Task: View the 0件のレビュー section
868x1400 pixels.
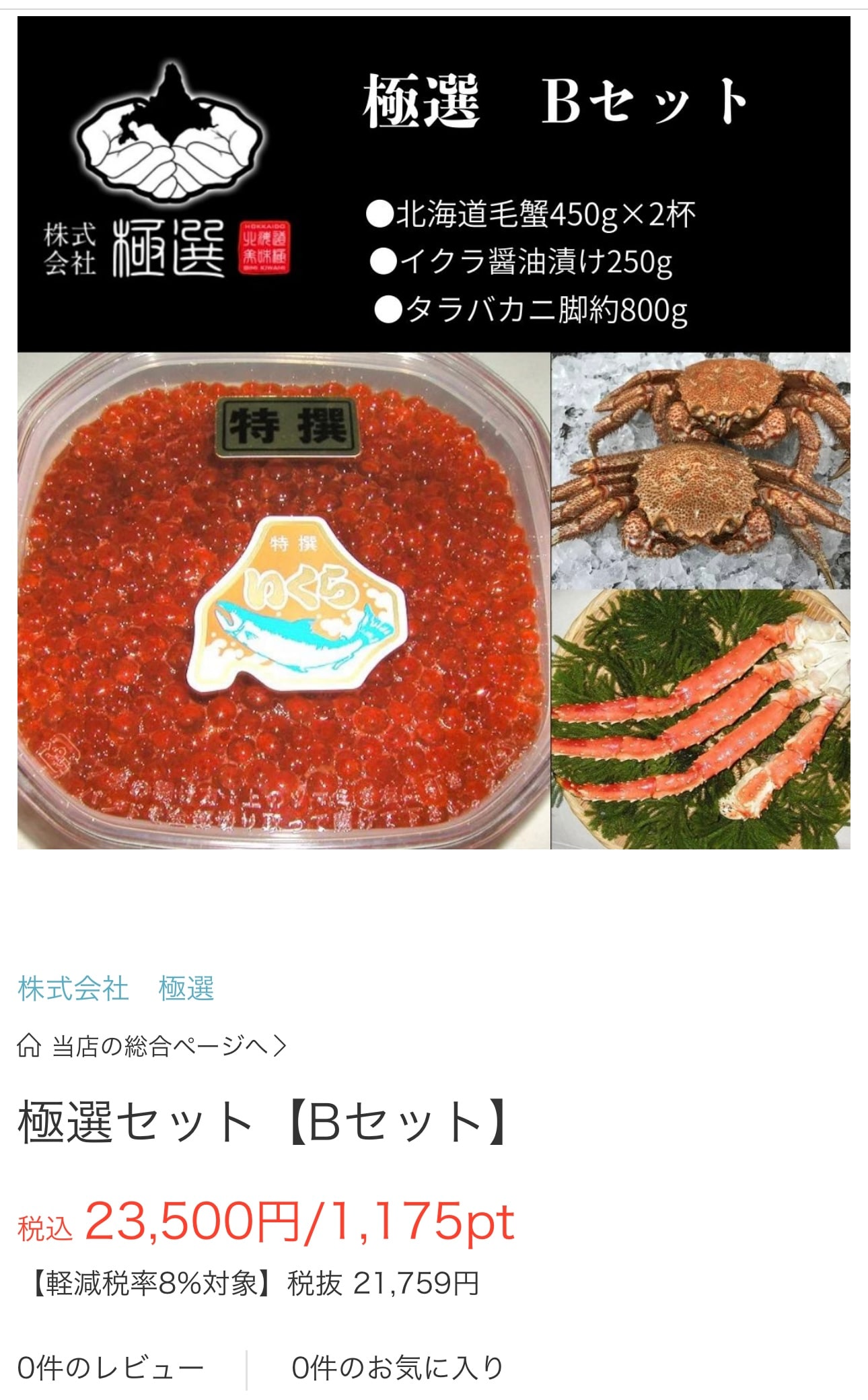Action: point(110,1368)
